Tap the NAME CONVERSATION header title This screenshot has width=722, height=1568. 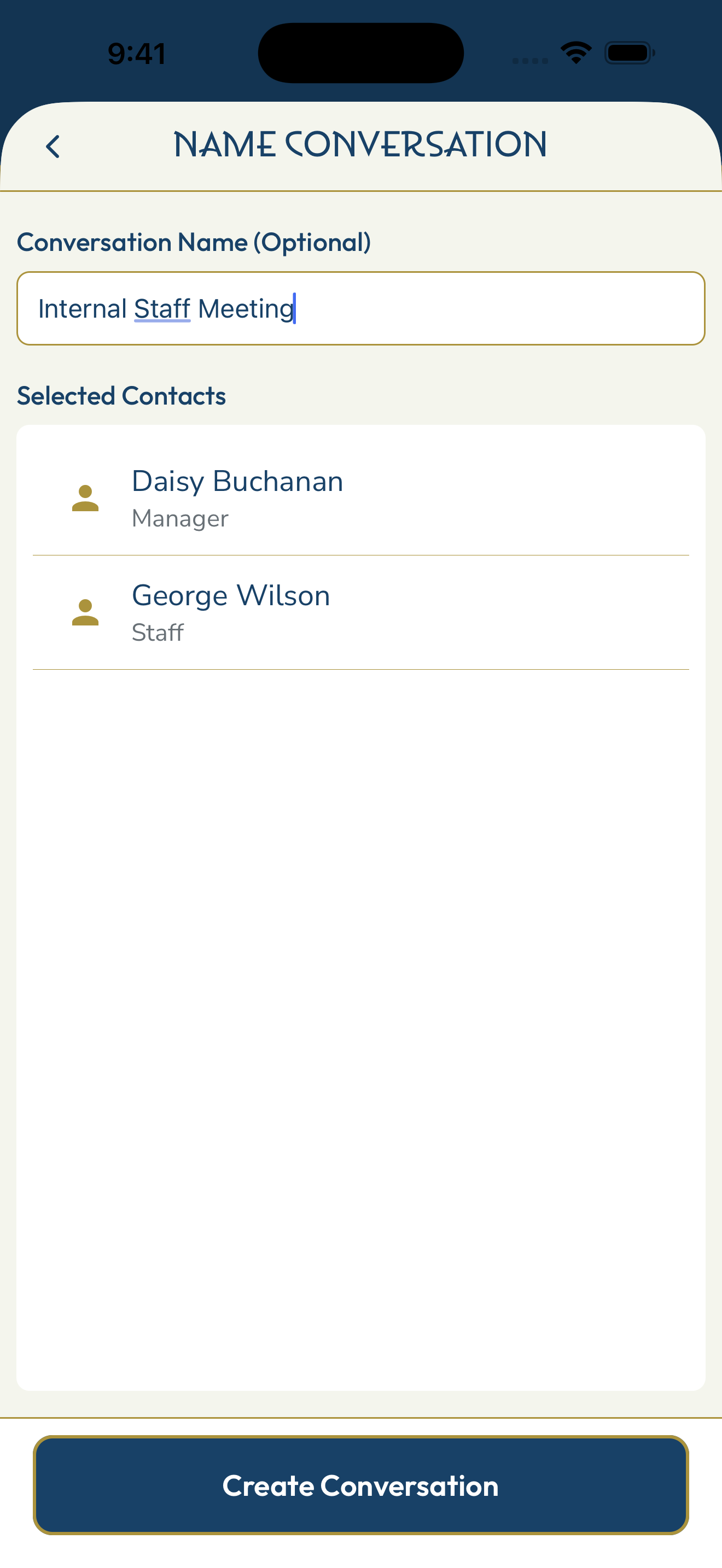(360, 144)
